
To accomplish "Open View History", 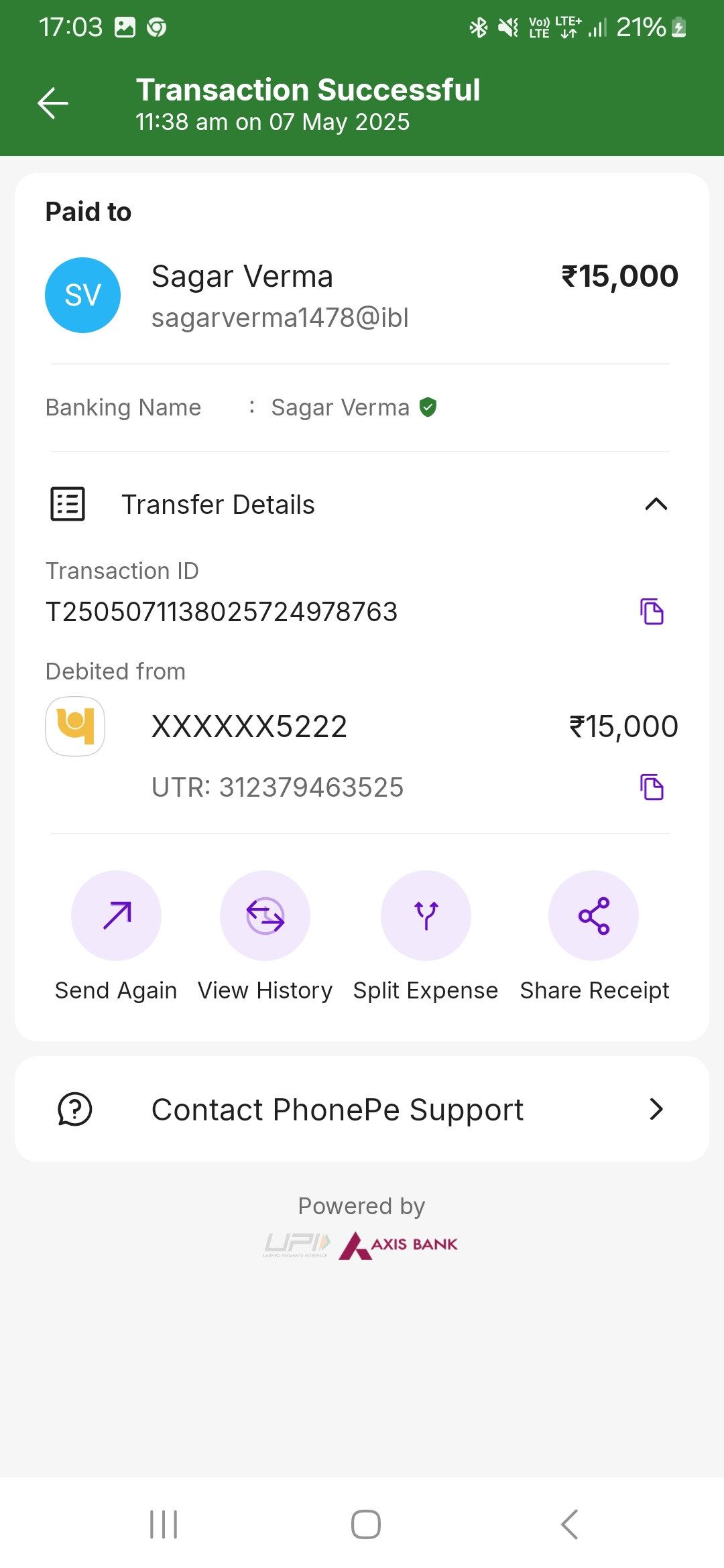I will point(265,915).
